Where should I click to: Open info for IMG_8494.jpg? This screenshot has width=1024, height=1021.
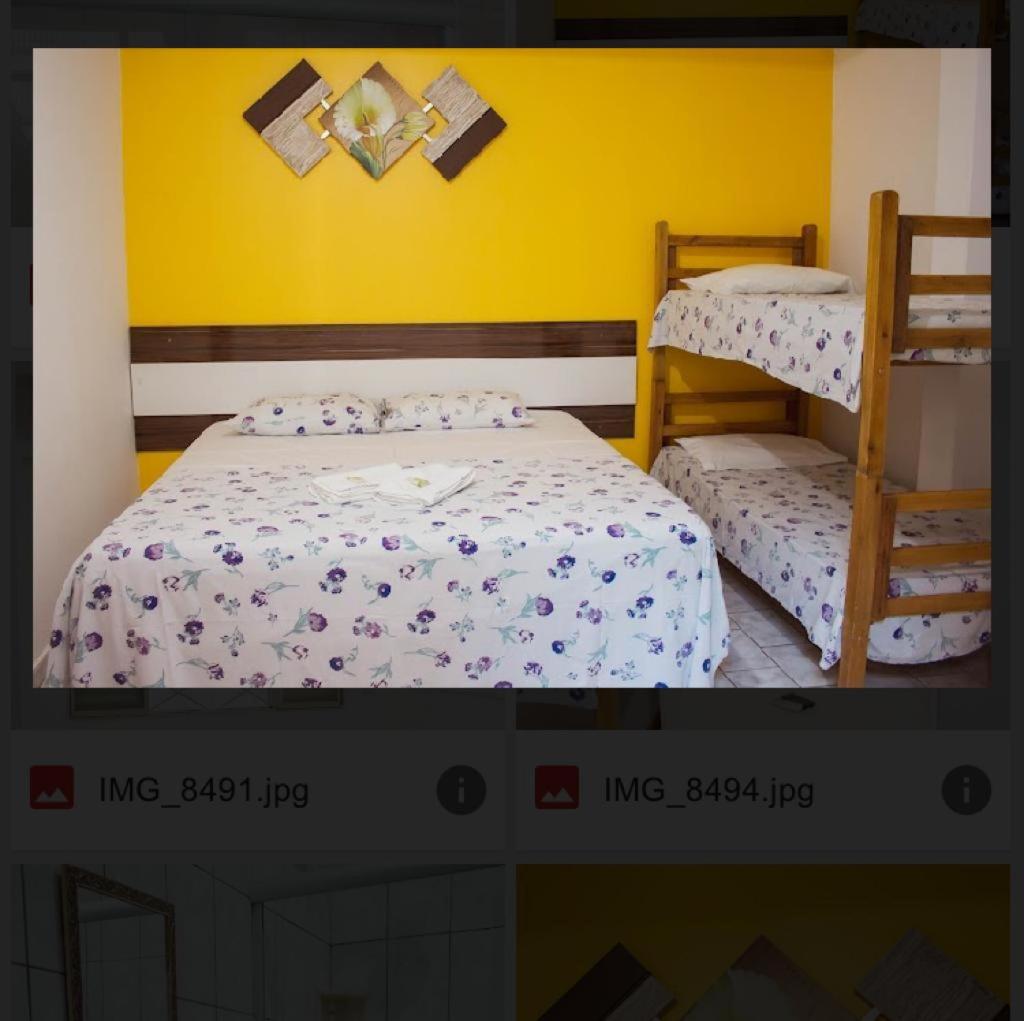pyautogui.click(x=965, y=791)
